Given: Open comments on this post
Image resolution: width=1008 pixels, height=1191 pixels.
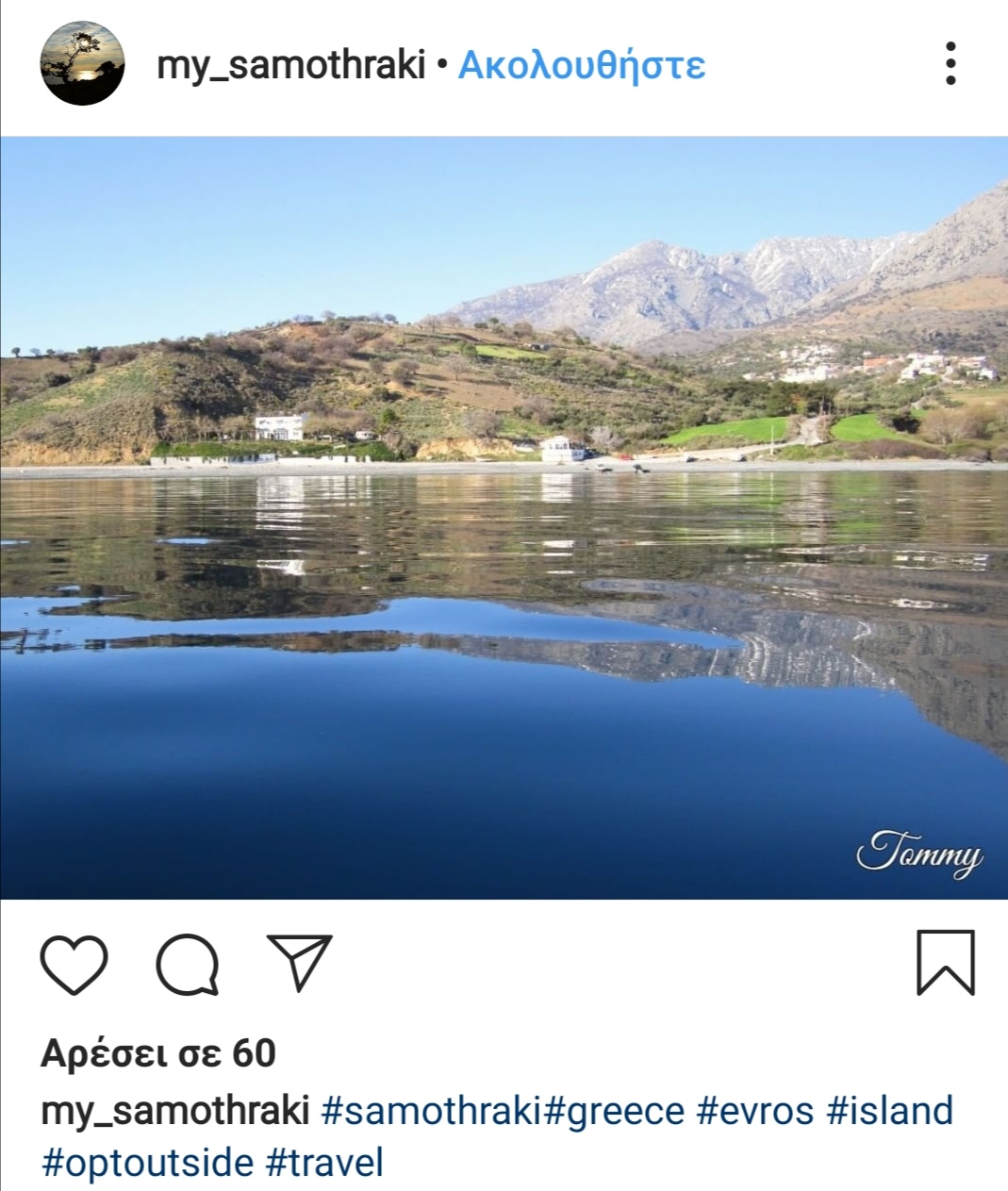Looking at the screenshot, I should tap(188, 964).
